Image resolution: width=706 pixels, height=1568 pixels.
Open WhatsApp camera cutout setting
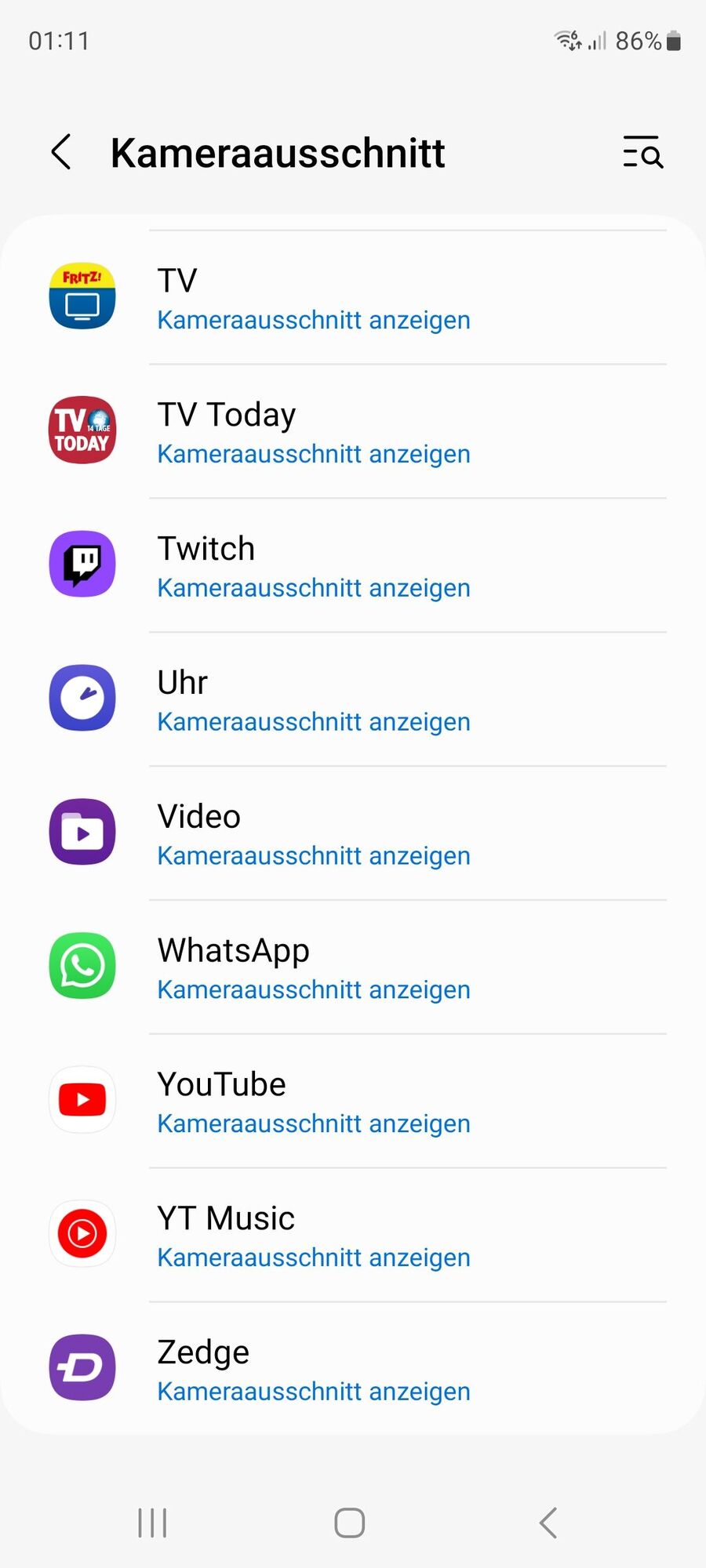click(353, 968)
